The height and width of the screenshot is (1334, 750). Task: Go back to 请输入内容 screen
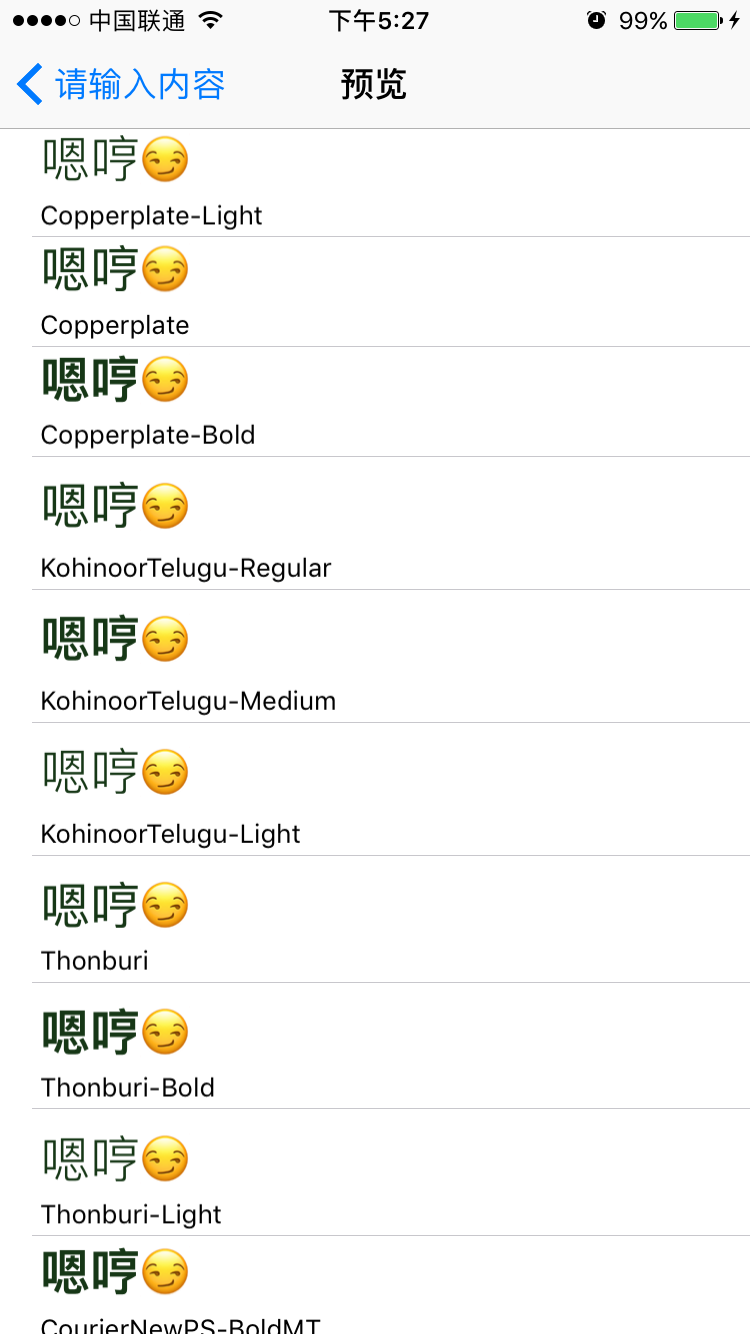(x=120, y=84)
